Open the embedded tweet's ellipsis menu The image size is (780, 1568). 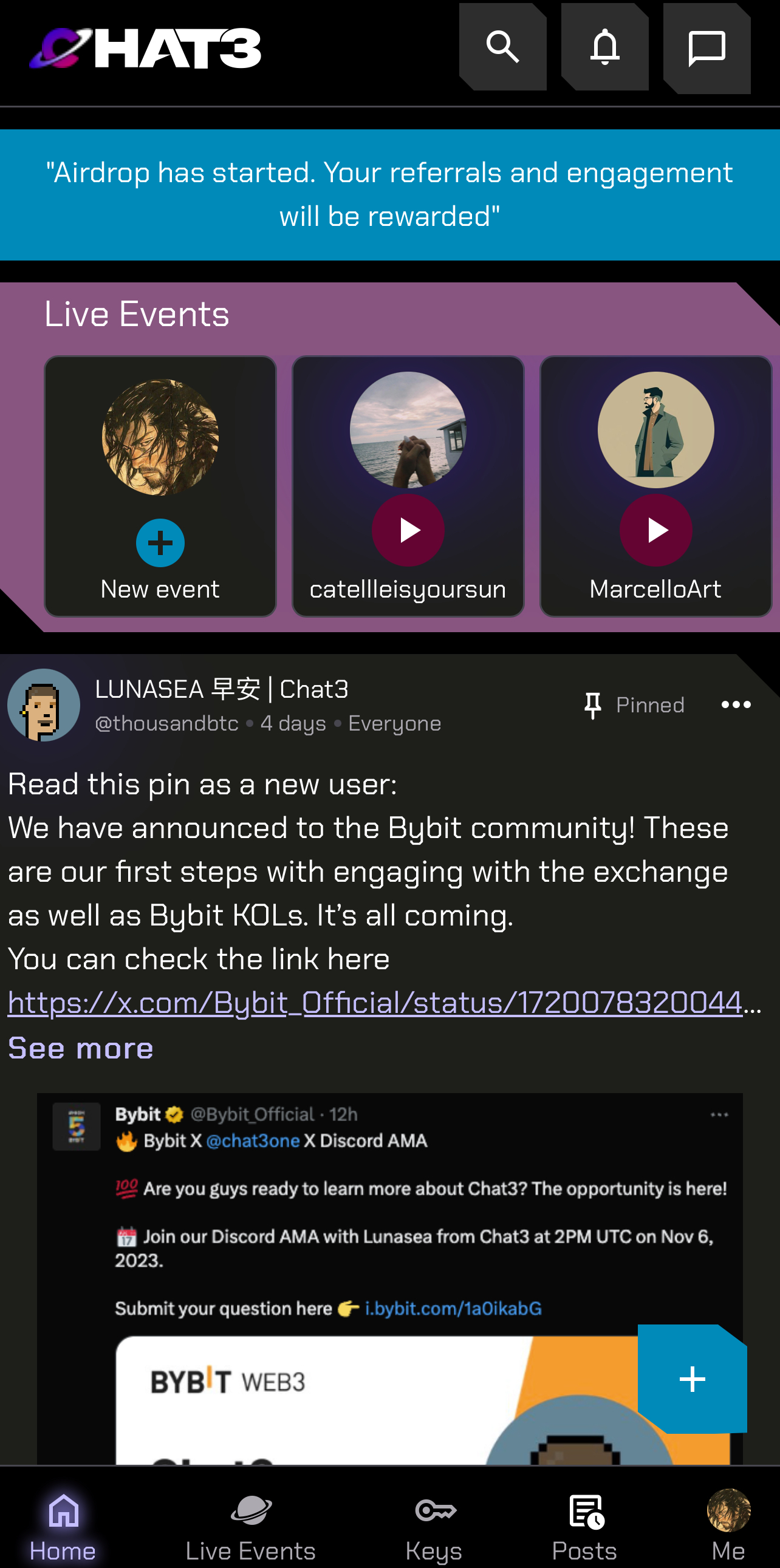point(719,1114)
